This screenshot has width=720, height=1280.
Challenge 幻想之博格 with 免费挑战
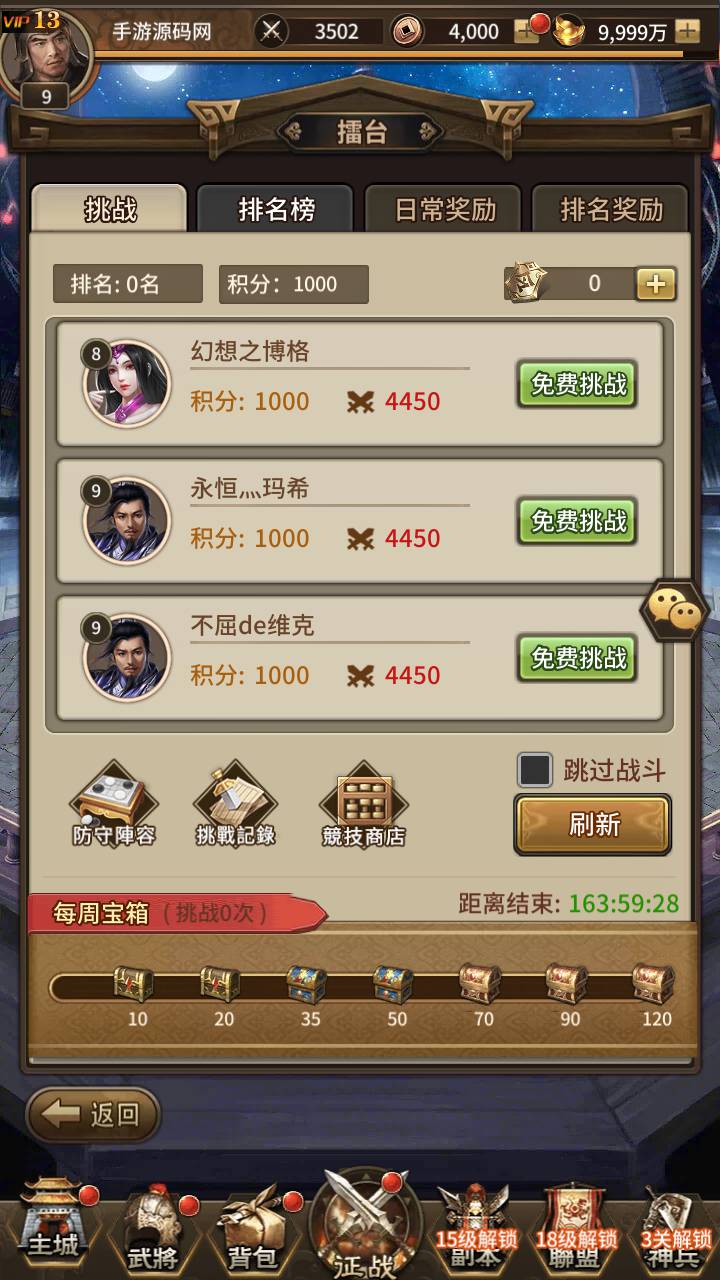pyautogui.click(x=577, y=384)
